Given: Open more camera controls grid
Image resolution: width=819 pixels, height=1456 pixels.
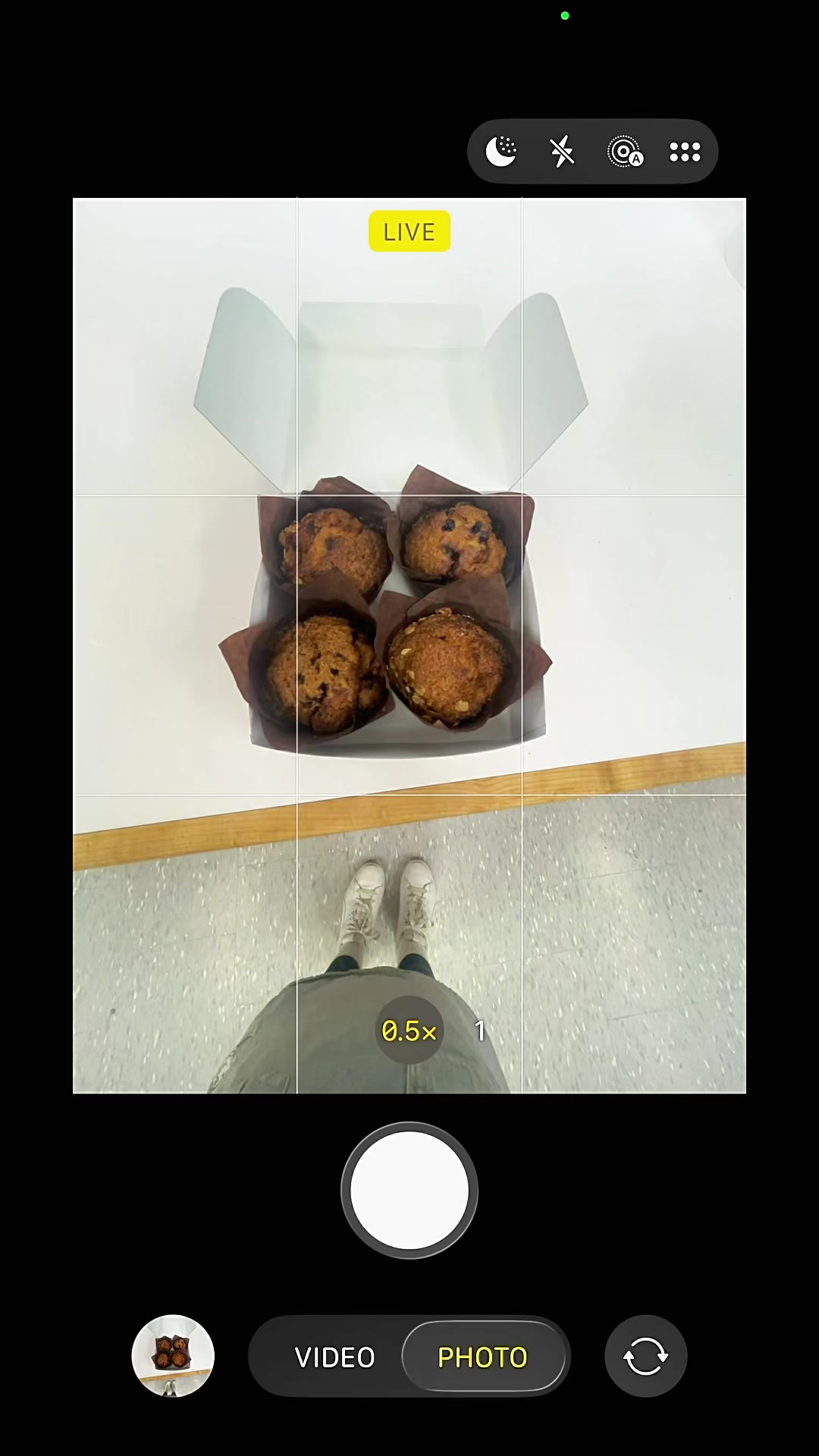Looking at the screenshot, I should [685, 152].
